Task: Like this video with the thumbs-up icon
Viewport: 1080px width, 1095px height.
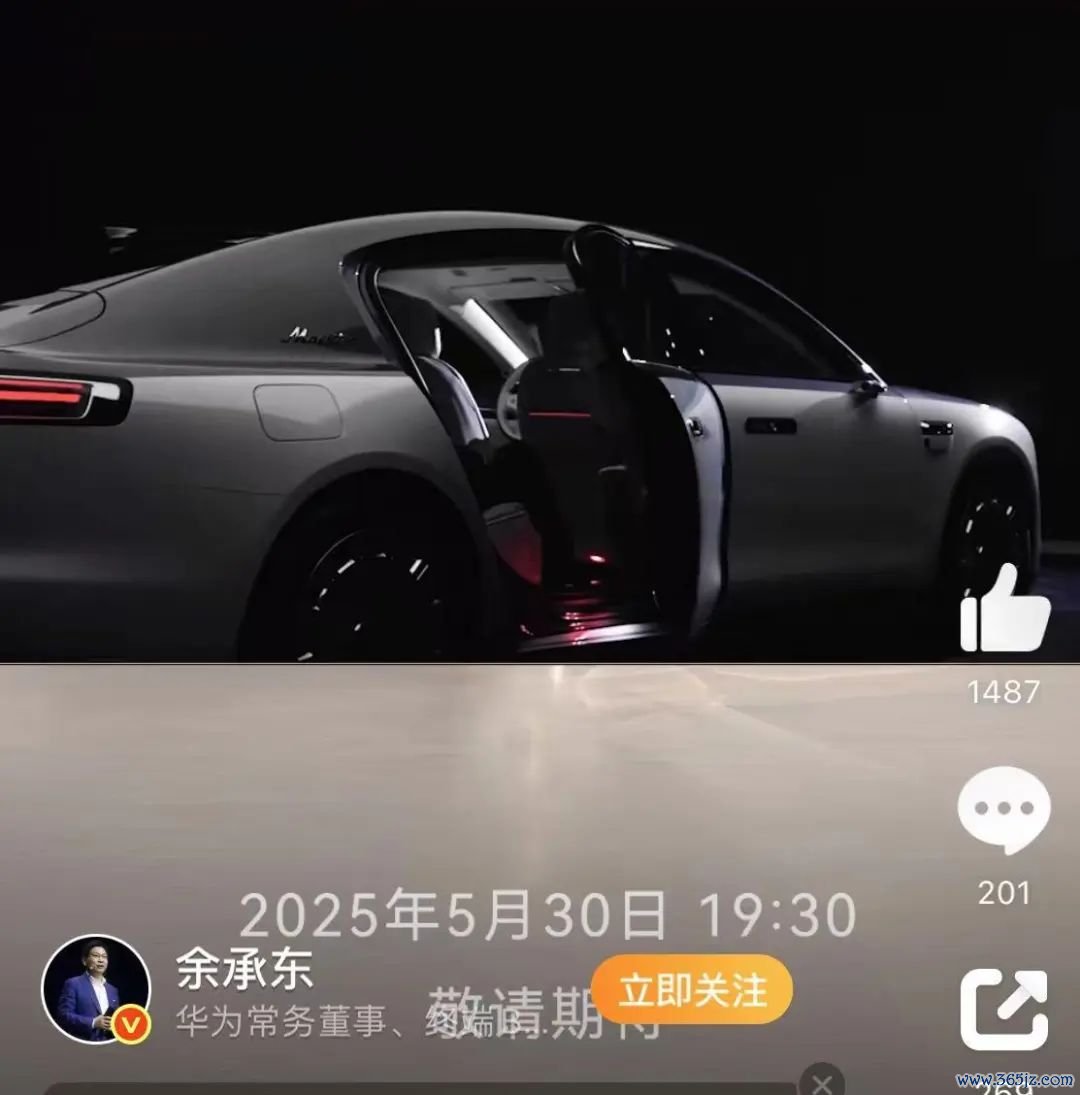Action: (x=1004, y=611)
